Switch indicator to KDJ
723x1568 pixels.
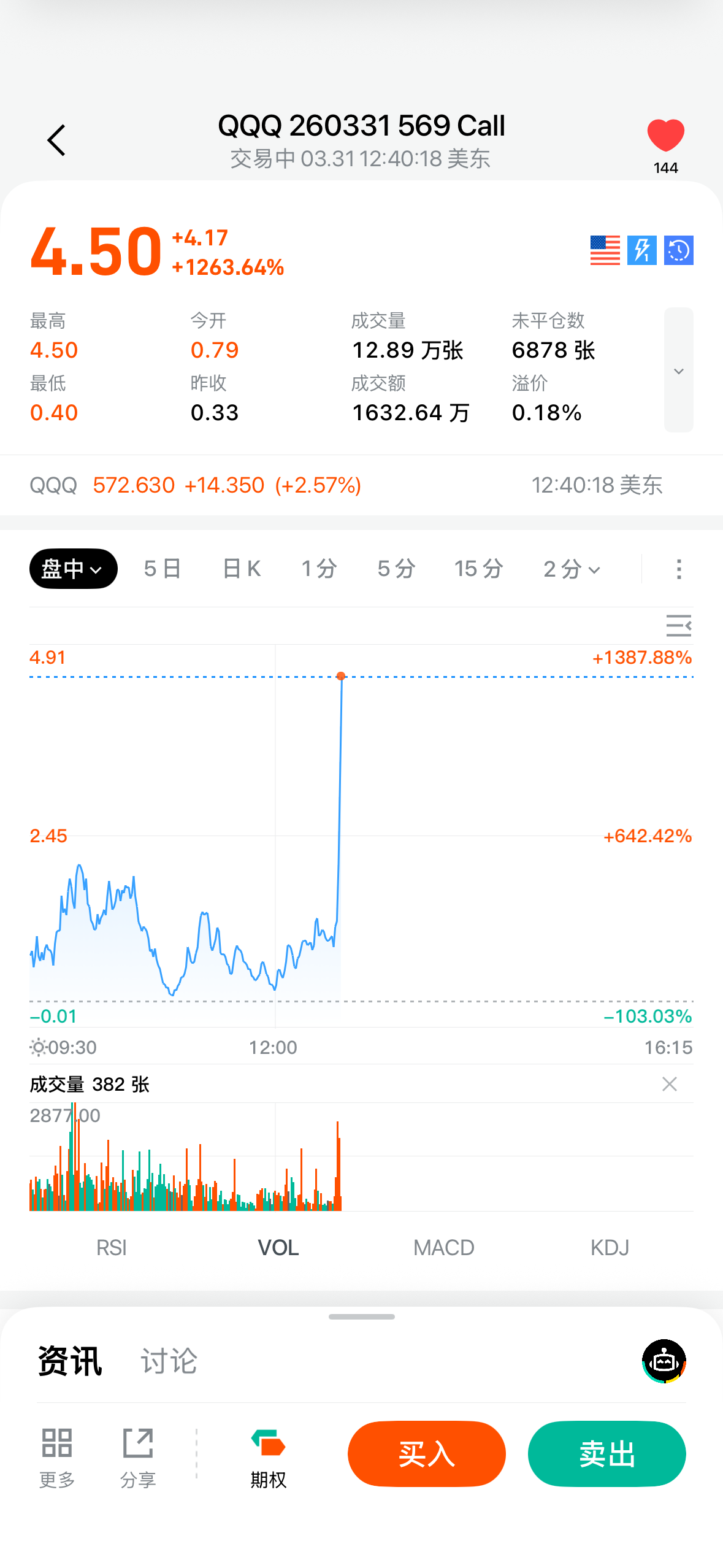(610, 1248)
